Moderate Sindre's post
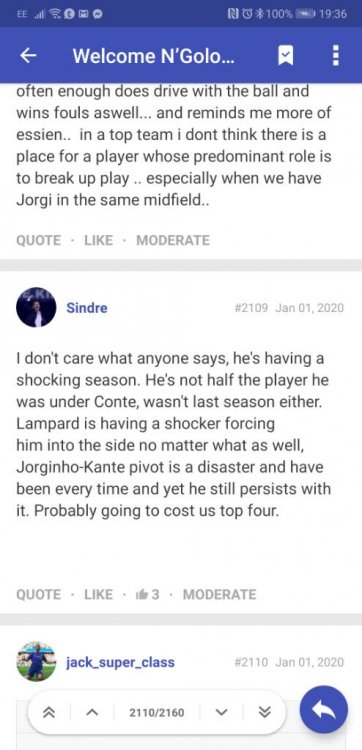Screen dimensions: 362x750 pos(219,595)
